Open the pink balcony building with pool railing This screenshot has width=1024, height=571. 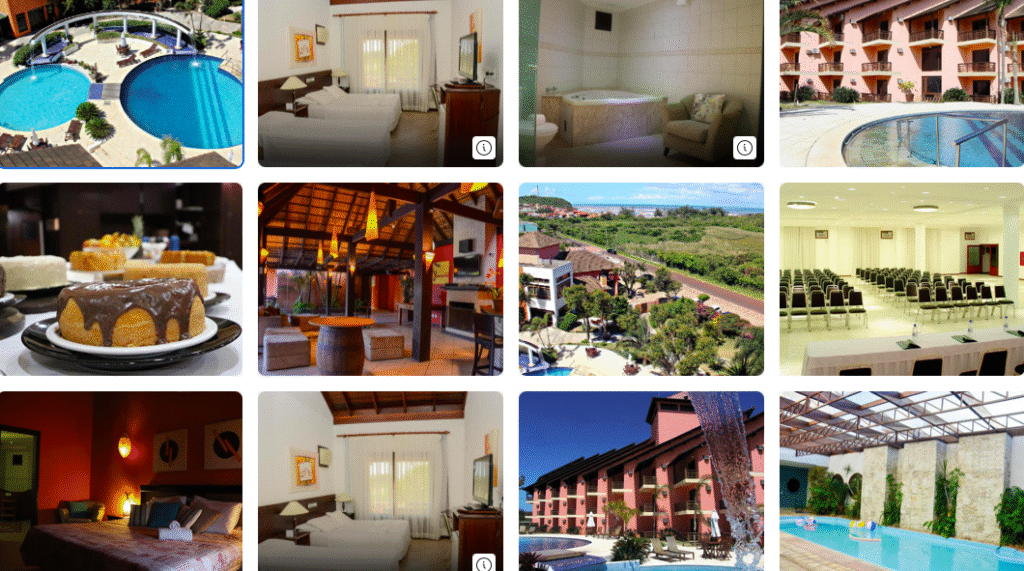[901, 82]
